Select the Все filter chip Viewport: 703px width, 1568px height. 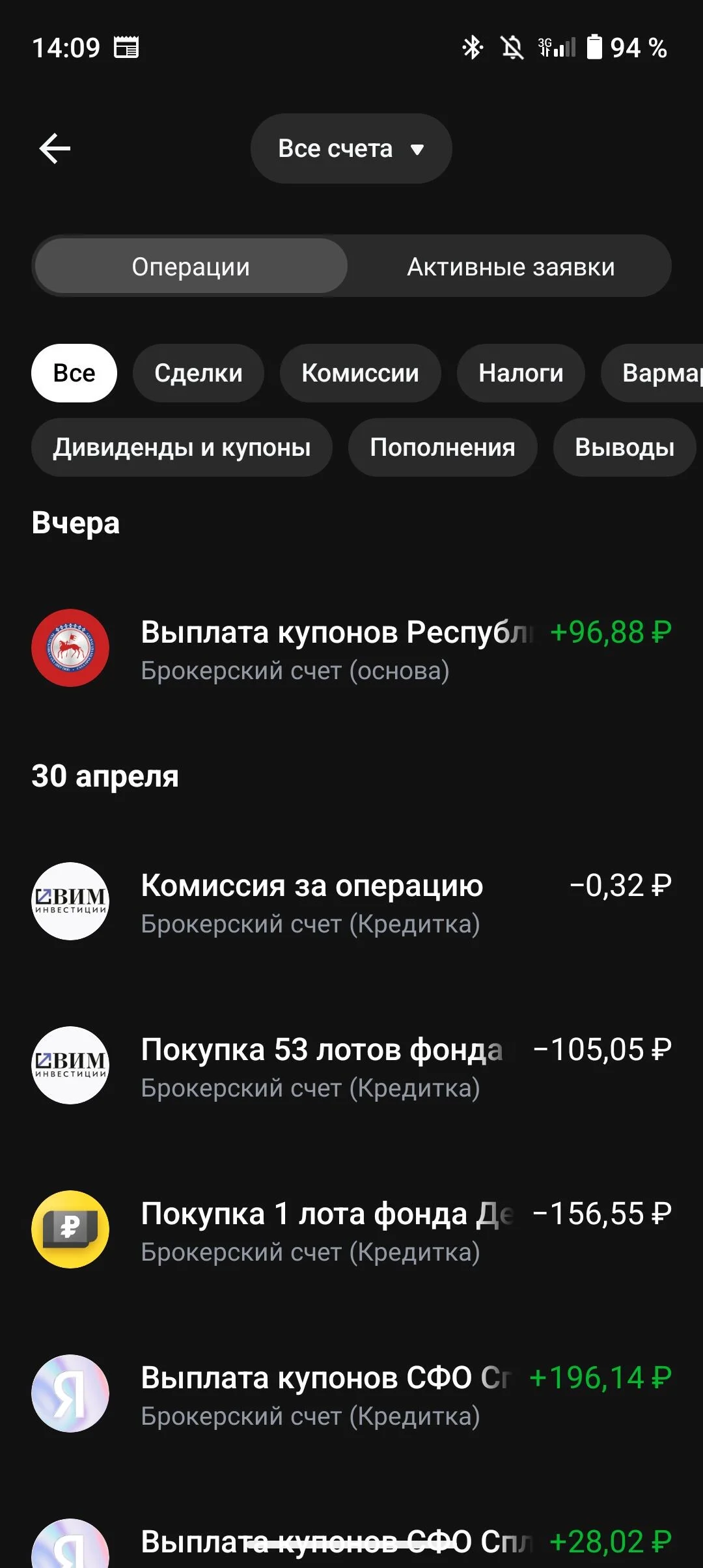pyautogui.click(x=74, y=373)
